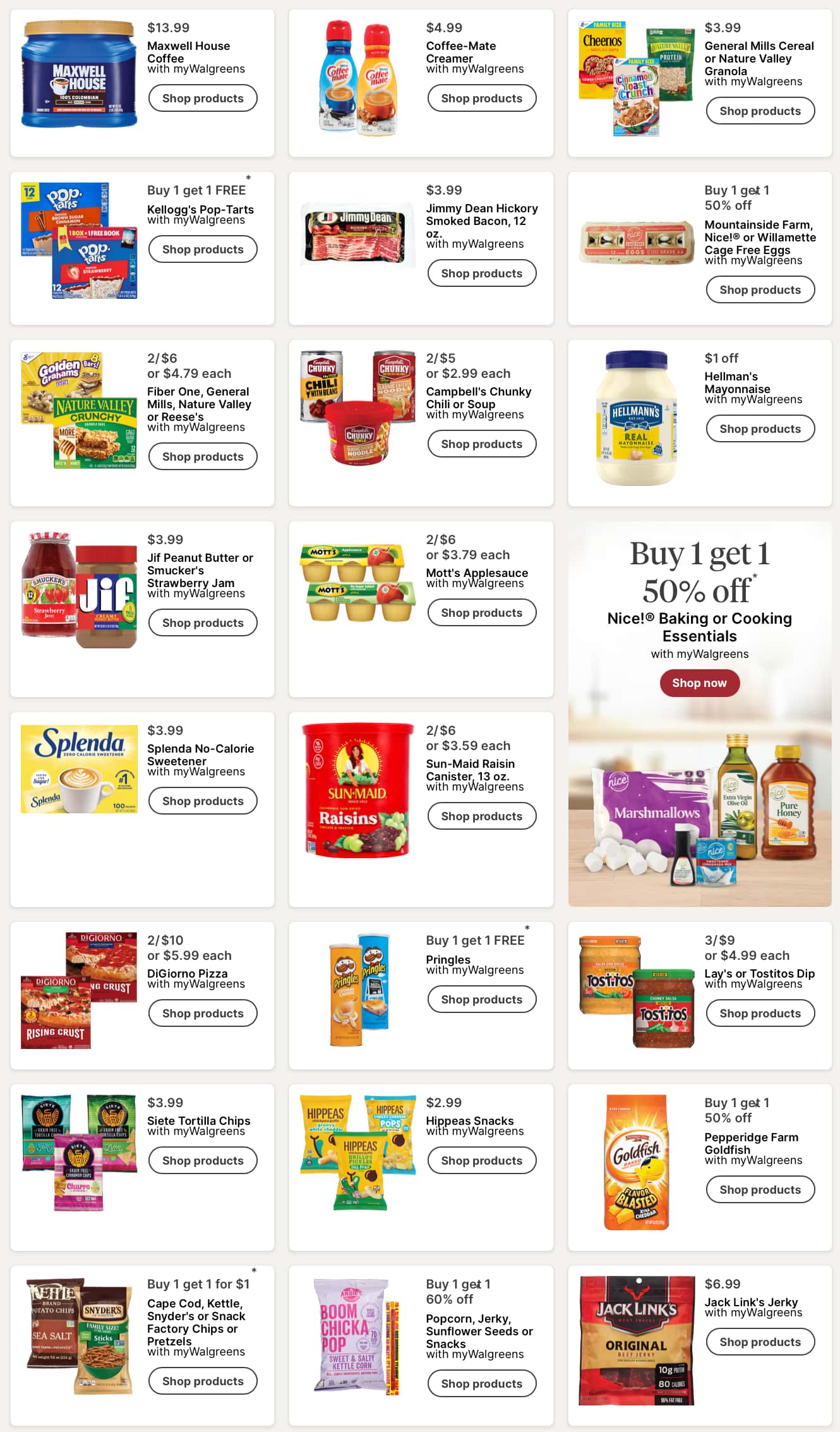Shop Siete Tortilla Chips products
The height and width of the screenshot is (1432, 840).
(203, 1161)
